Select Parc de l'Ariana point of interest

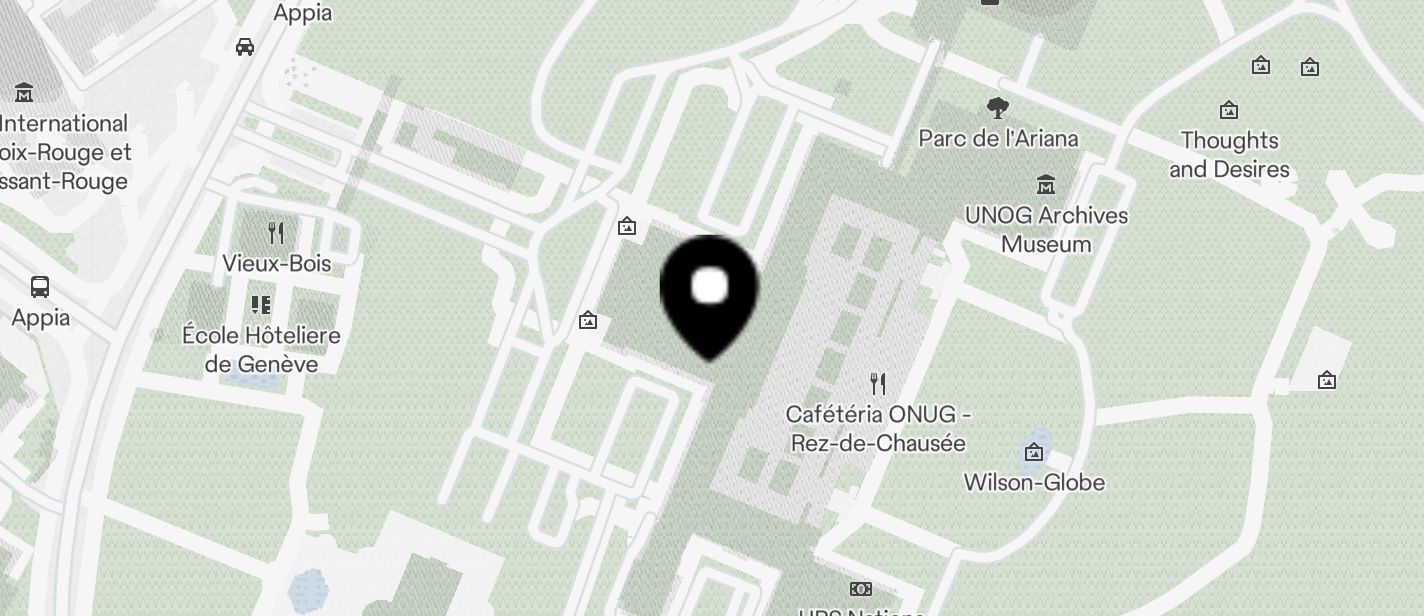(997, 108)
